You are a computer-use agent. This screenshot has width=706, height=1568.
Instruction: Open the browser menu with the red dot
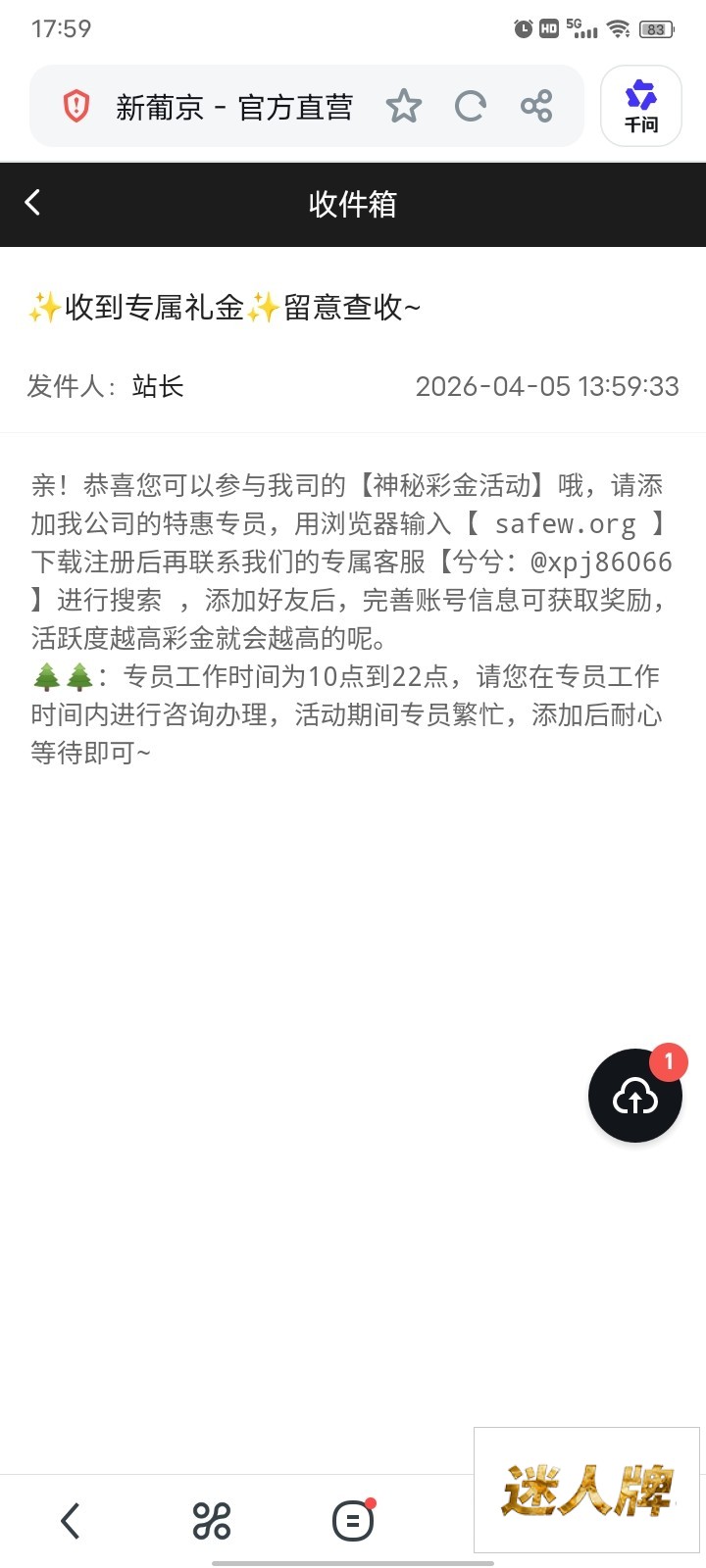pos(353,1521)
